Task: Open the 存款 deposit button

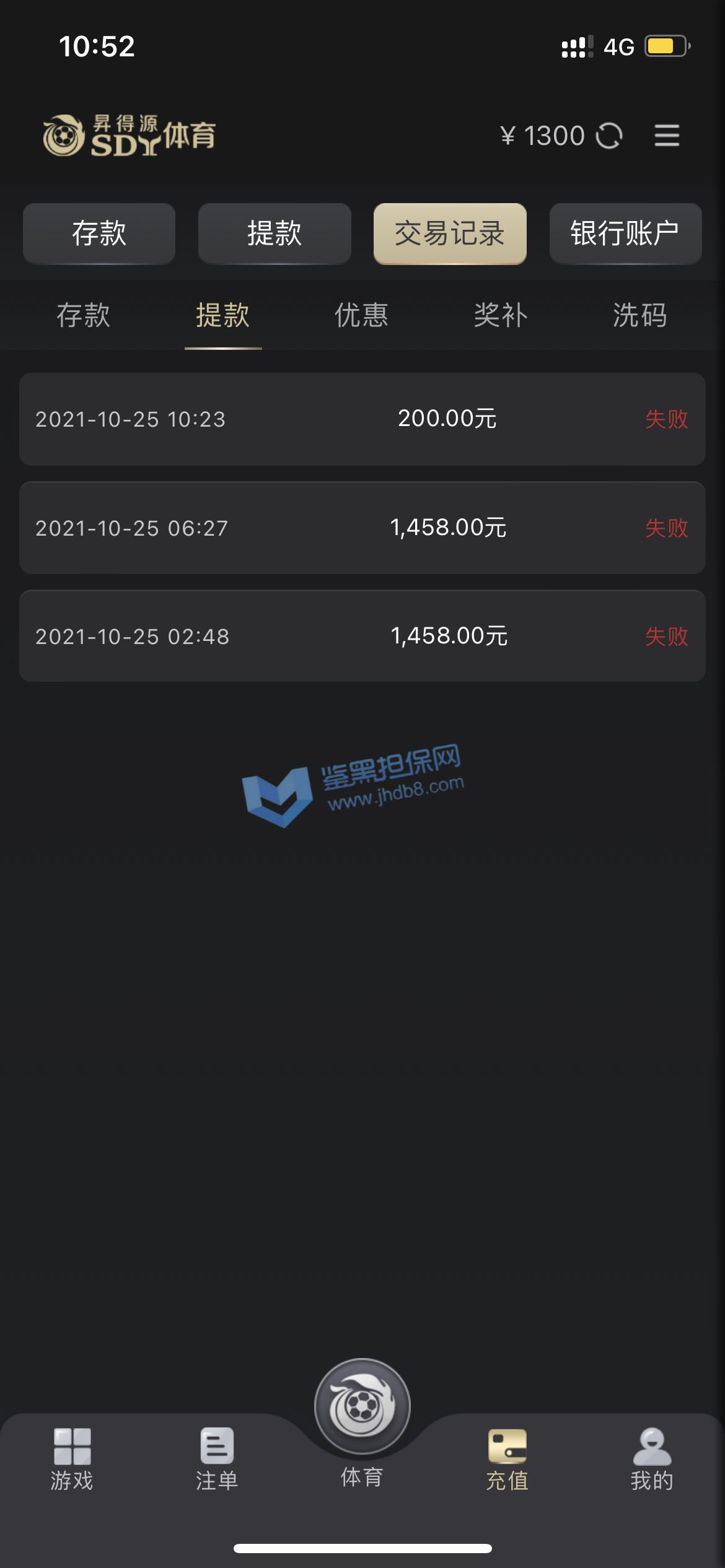Action: pos(99,233)
